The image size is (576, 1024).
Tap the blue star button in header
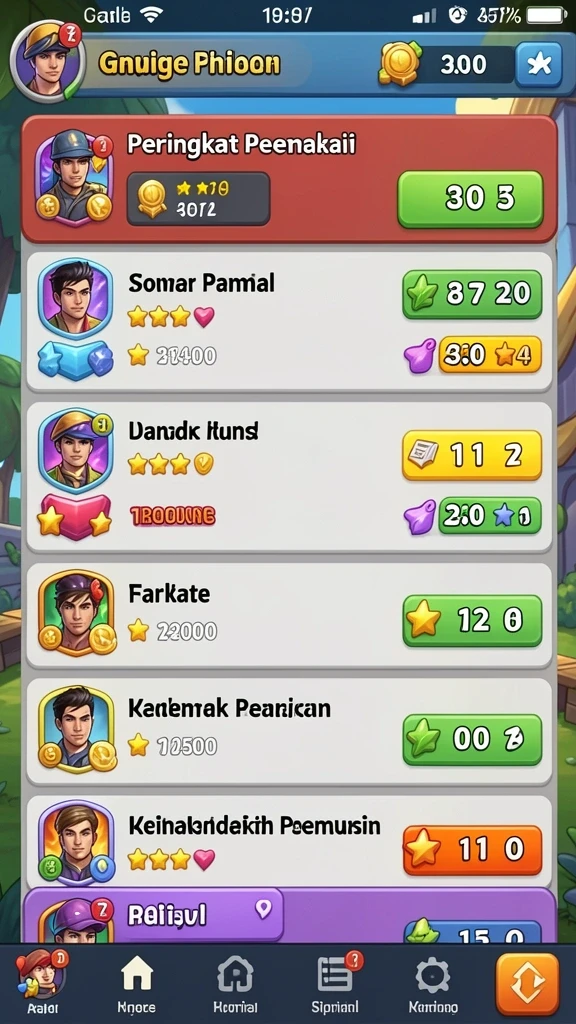pyautogui.click(x=539, y=64)
